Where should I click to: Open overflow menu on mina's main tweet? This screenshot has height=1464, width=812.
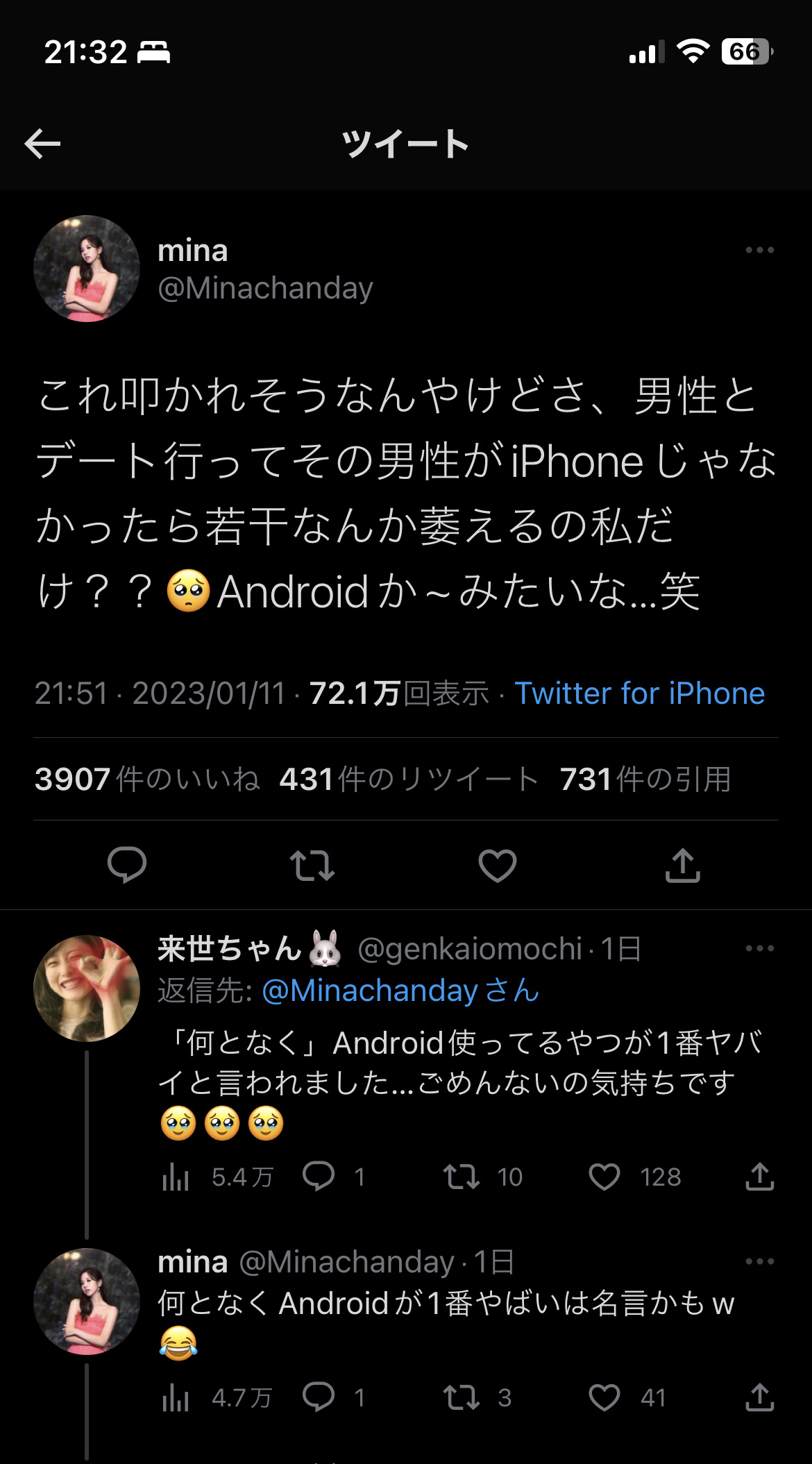[x=759, y=250]
